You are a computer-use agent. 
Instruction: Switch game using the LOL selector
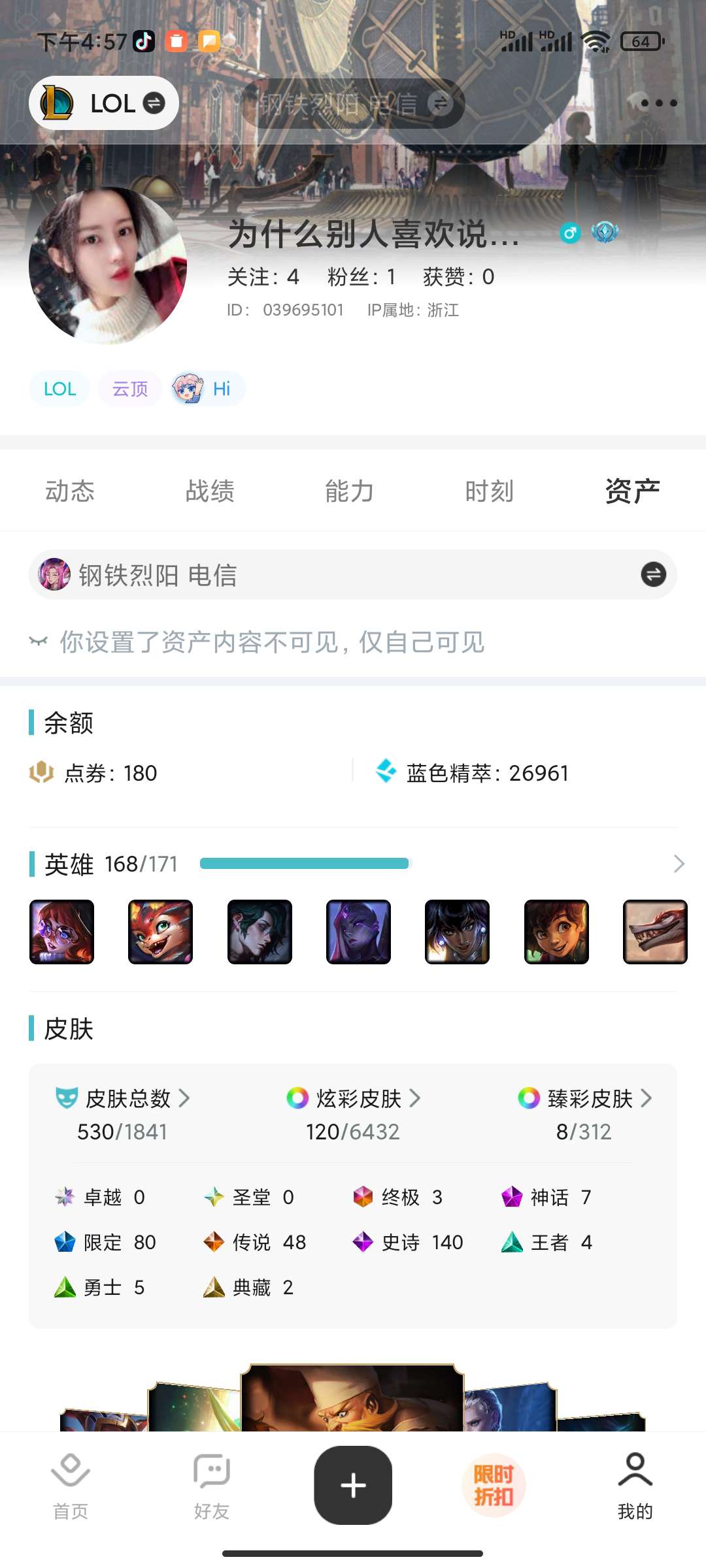pyautogui.click(x=104, y=103)
